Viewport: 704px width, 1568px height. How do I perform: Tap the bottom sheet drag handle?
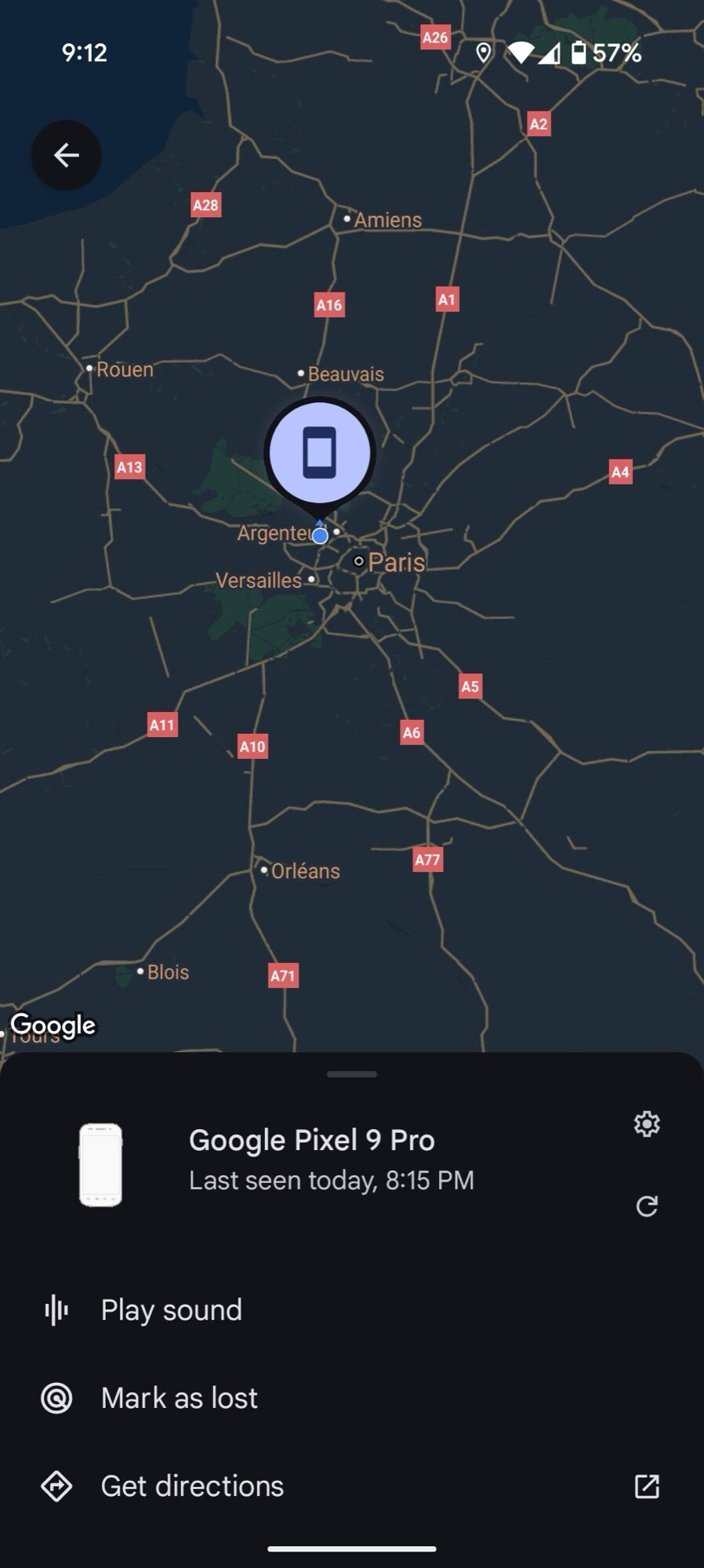[x=352, y=1074]
